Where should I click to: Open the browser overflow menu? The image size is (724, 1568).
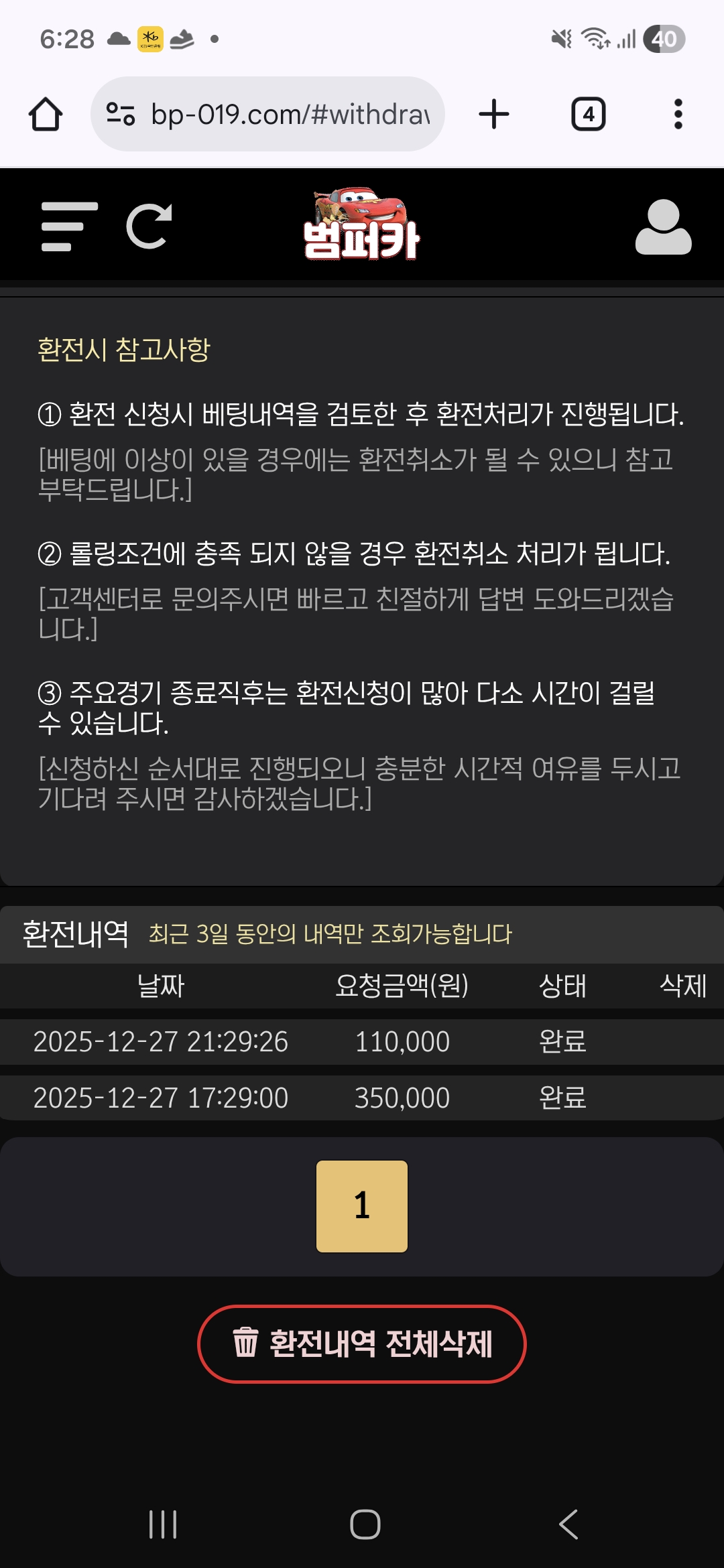(x=678, y=114)
